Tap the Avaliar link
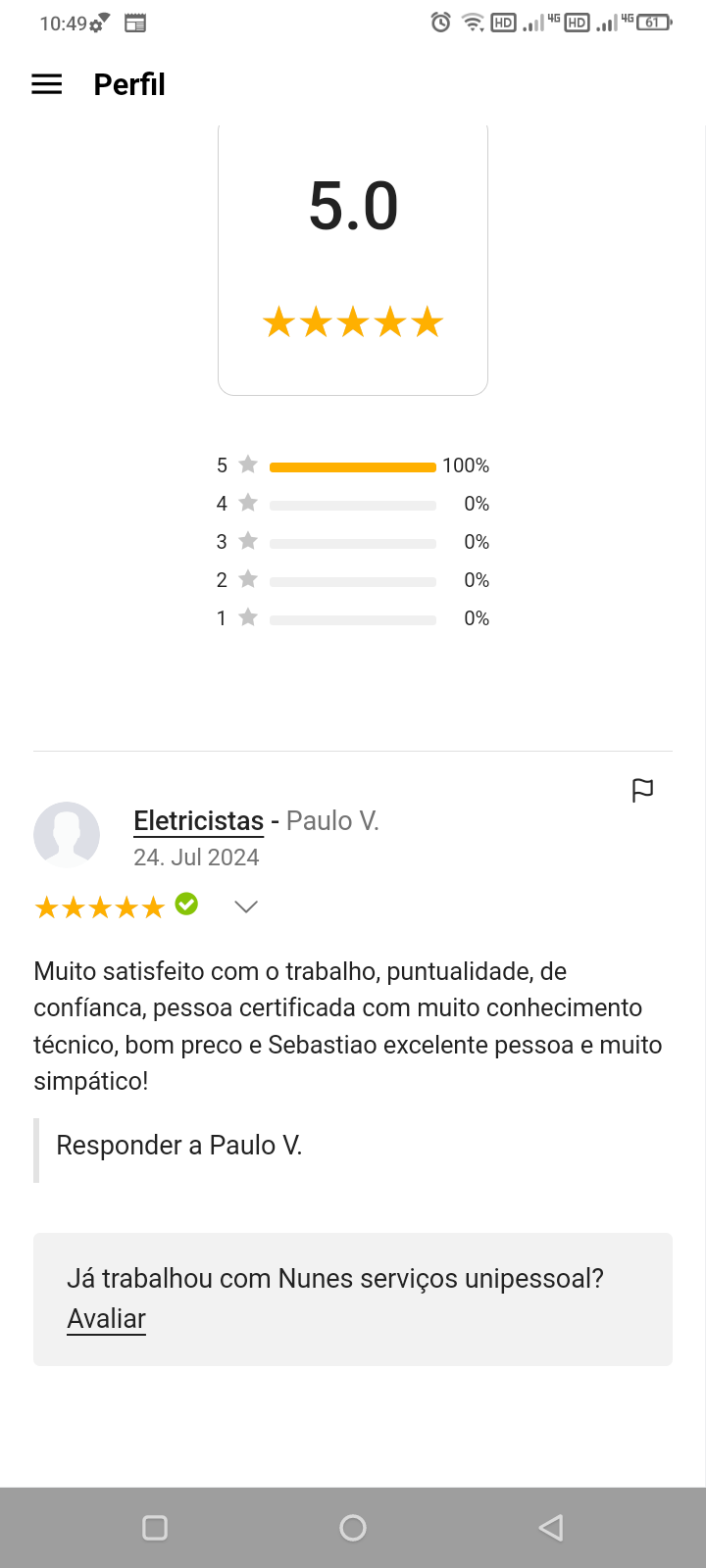 coord(106,1319)
